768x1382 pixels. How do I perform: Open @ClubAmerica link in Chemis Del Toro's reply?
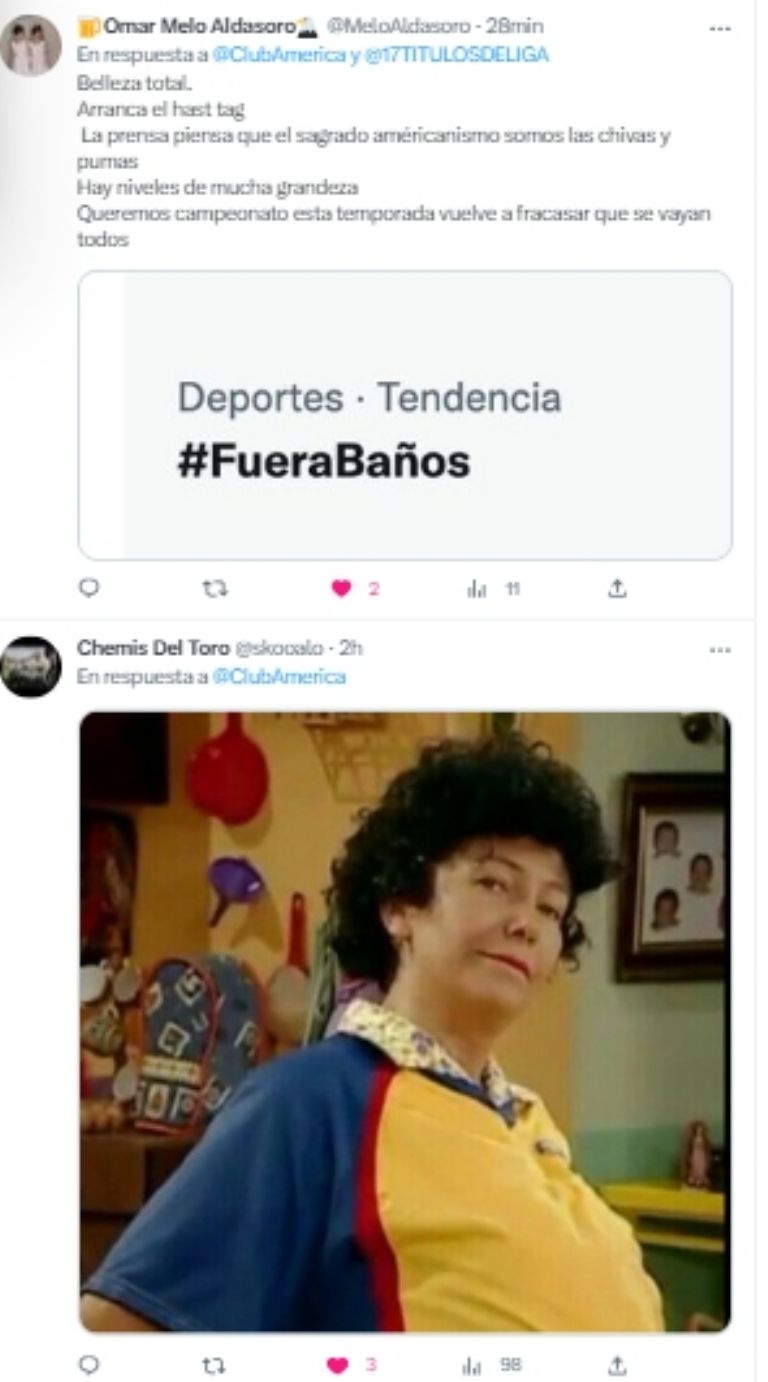279,677
